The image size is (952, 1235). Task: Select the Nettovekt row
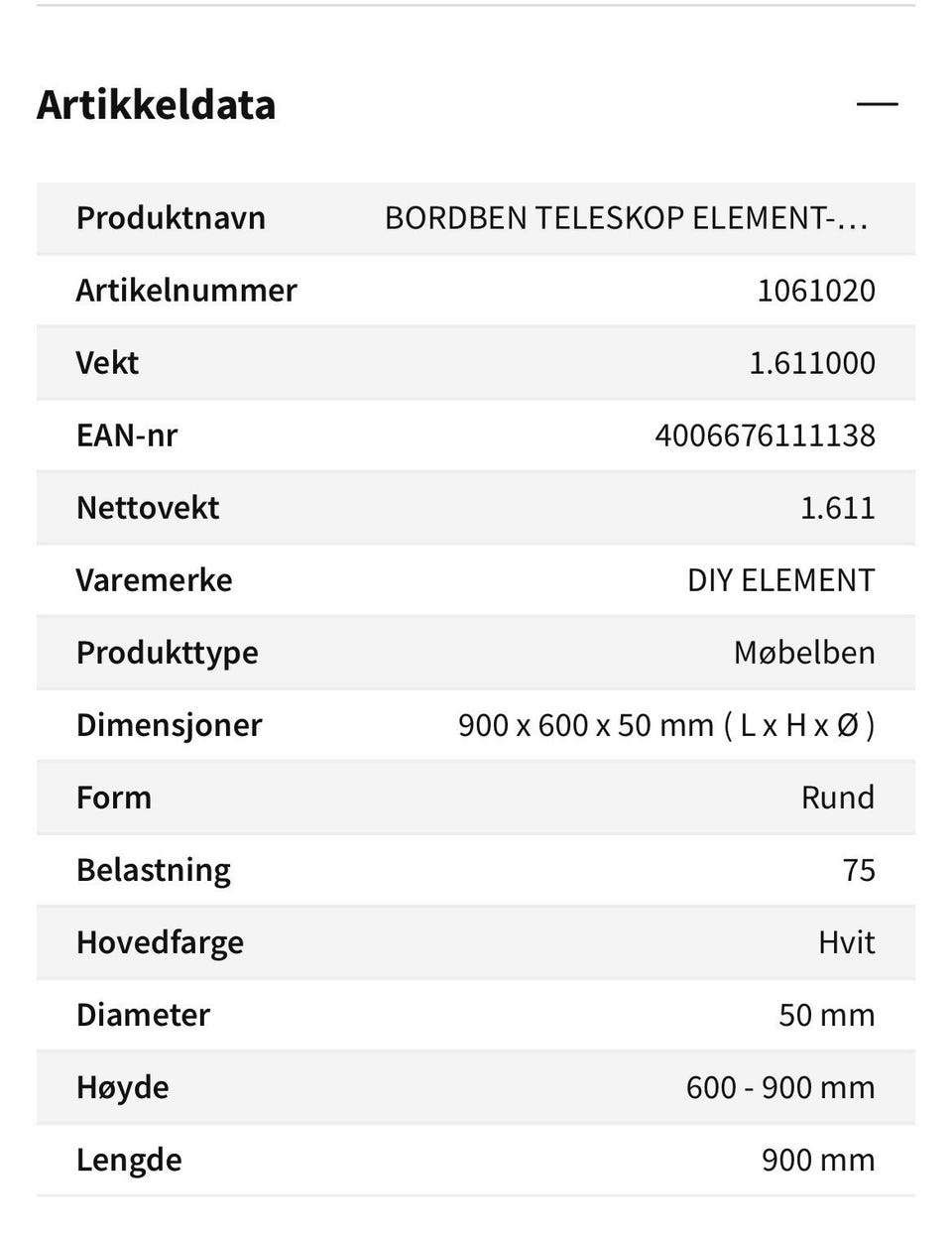[476, 507]
